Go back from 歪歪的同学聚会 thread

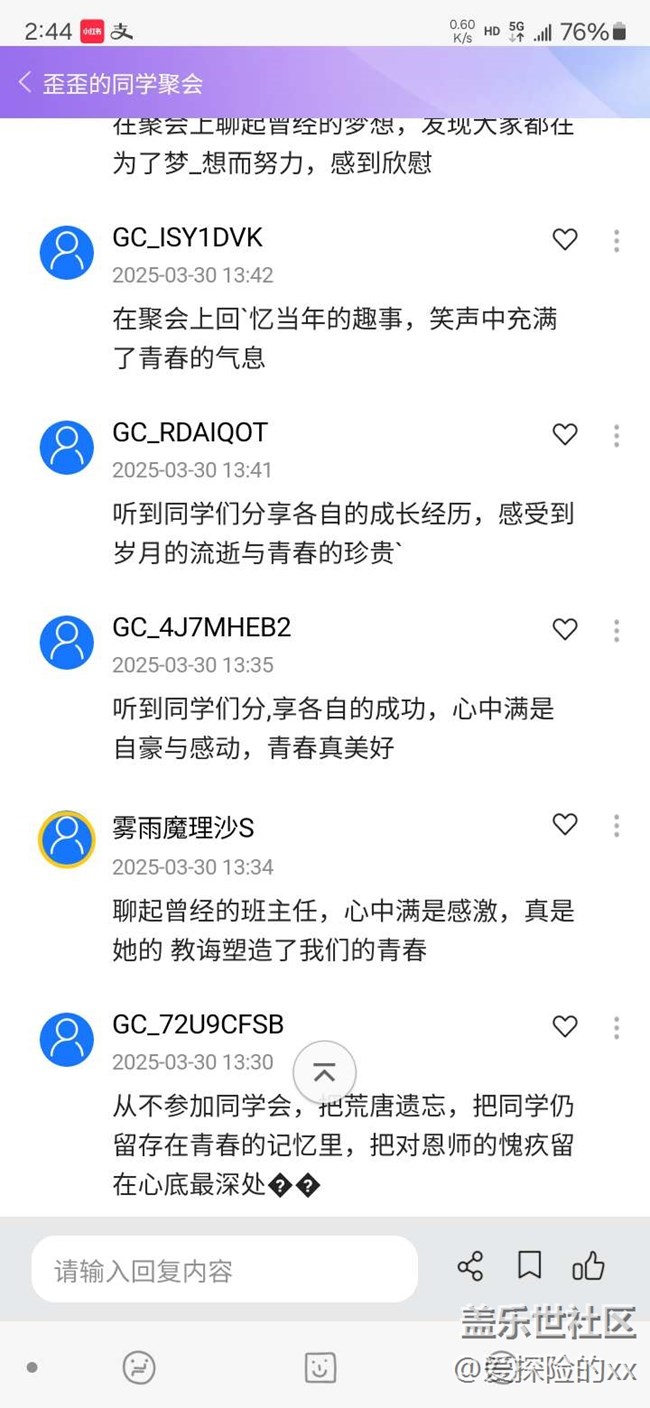tap(25, 83)
